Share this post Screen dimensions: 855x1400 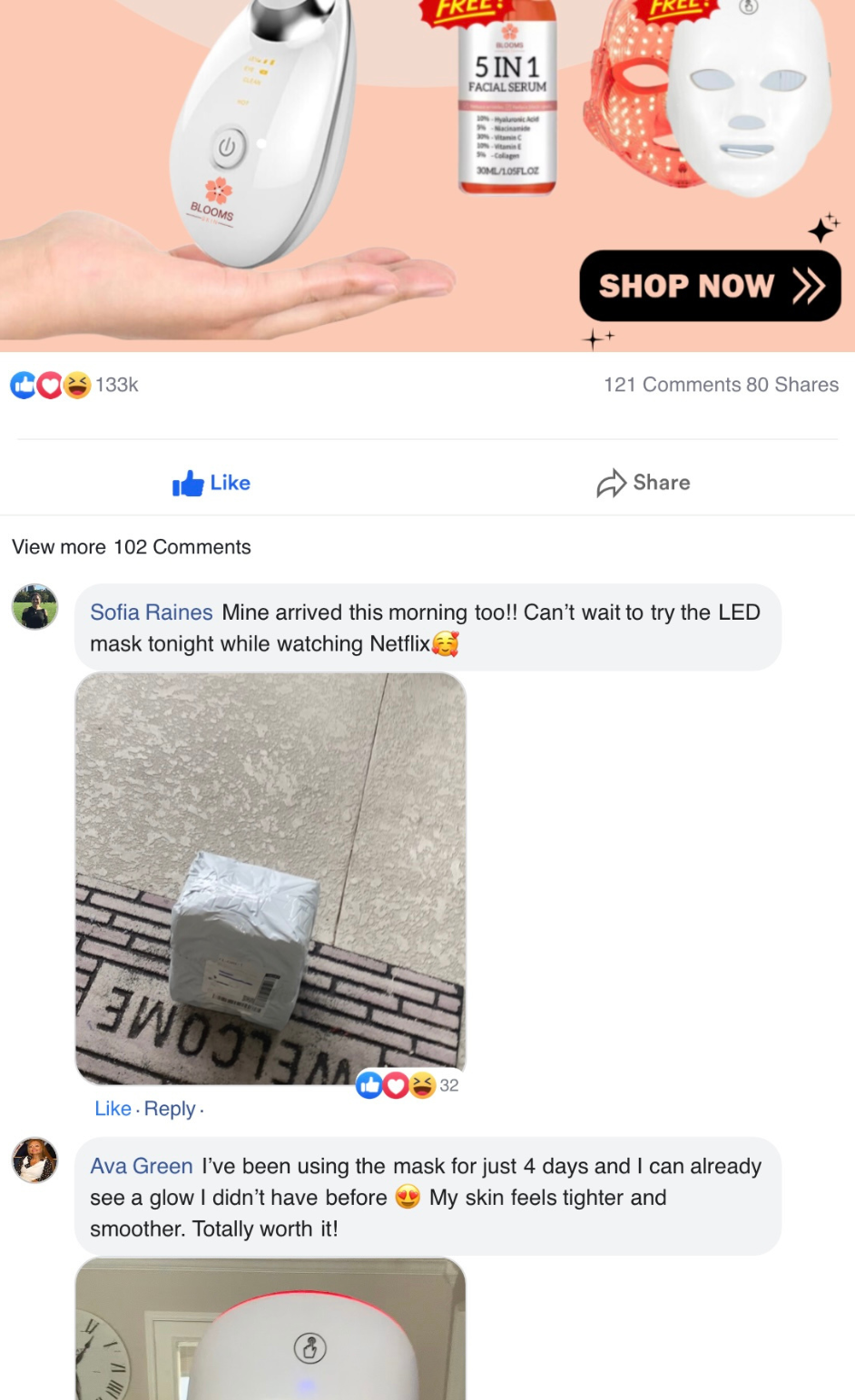644,483
